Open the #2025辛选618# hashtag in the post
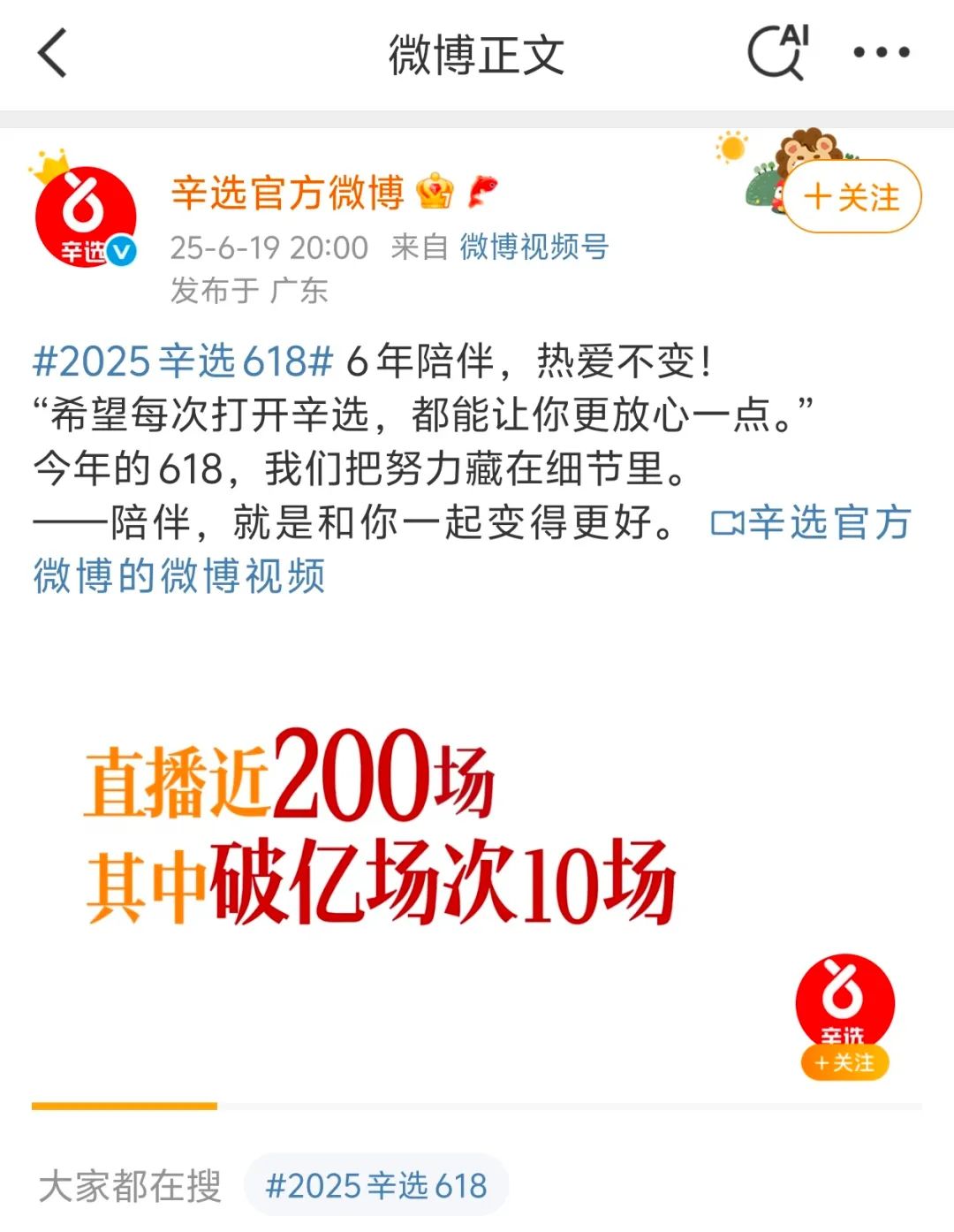 click(183, 361)
